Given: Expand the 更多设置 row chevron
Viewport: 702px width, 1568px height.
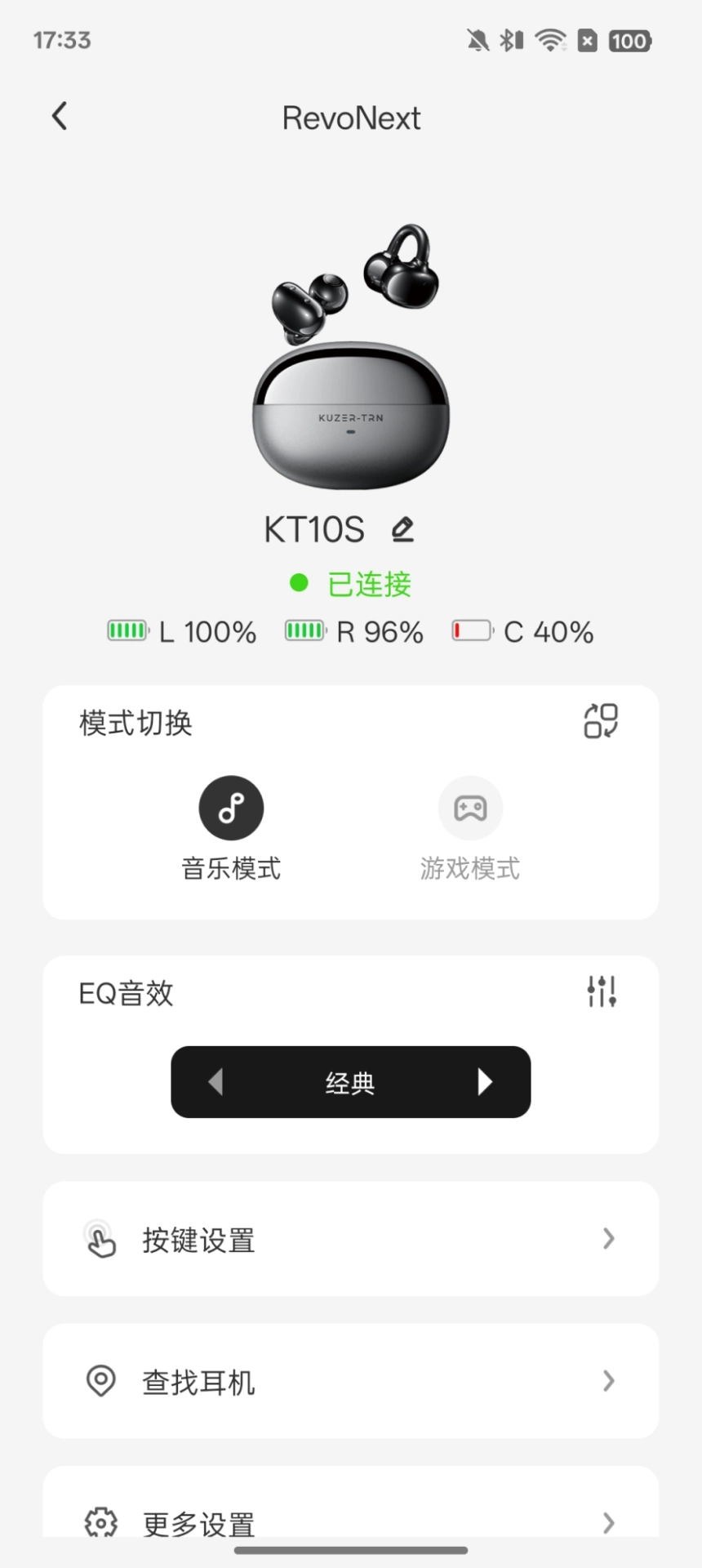Looking at the screenshot, I should (608, 1522).
